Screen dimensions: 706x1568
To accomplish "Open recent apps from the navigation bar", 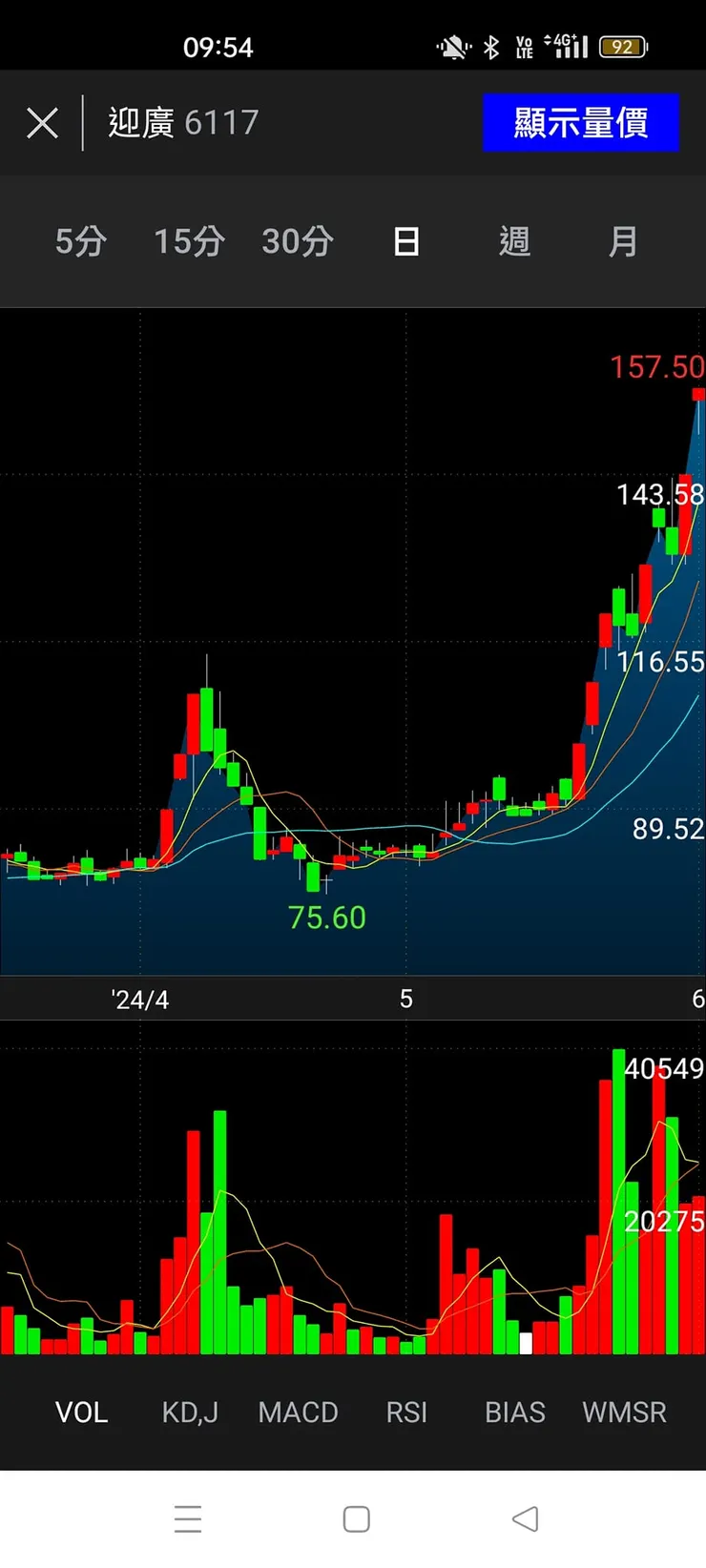I will [x=188, y=1518].
